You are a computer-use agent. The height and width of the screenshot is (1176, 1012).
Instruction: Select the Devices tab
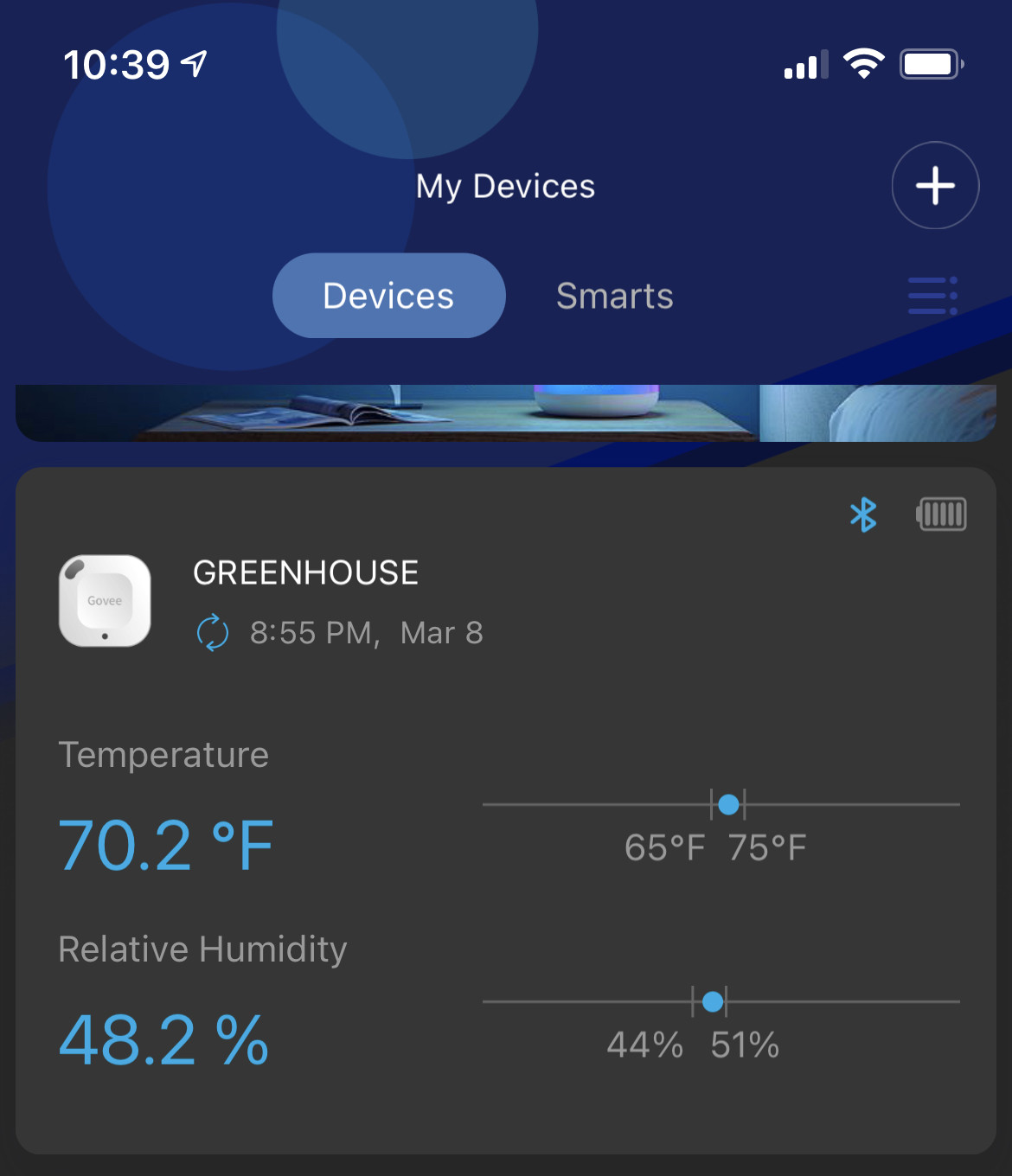click(x=388, y=296)
